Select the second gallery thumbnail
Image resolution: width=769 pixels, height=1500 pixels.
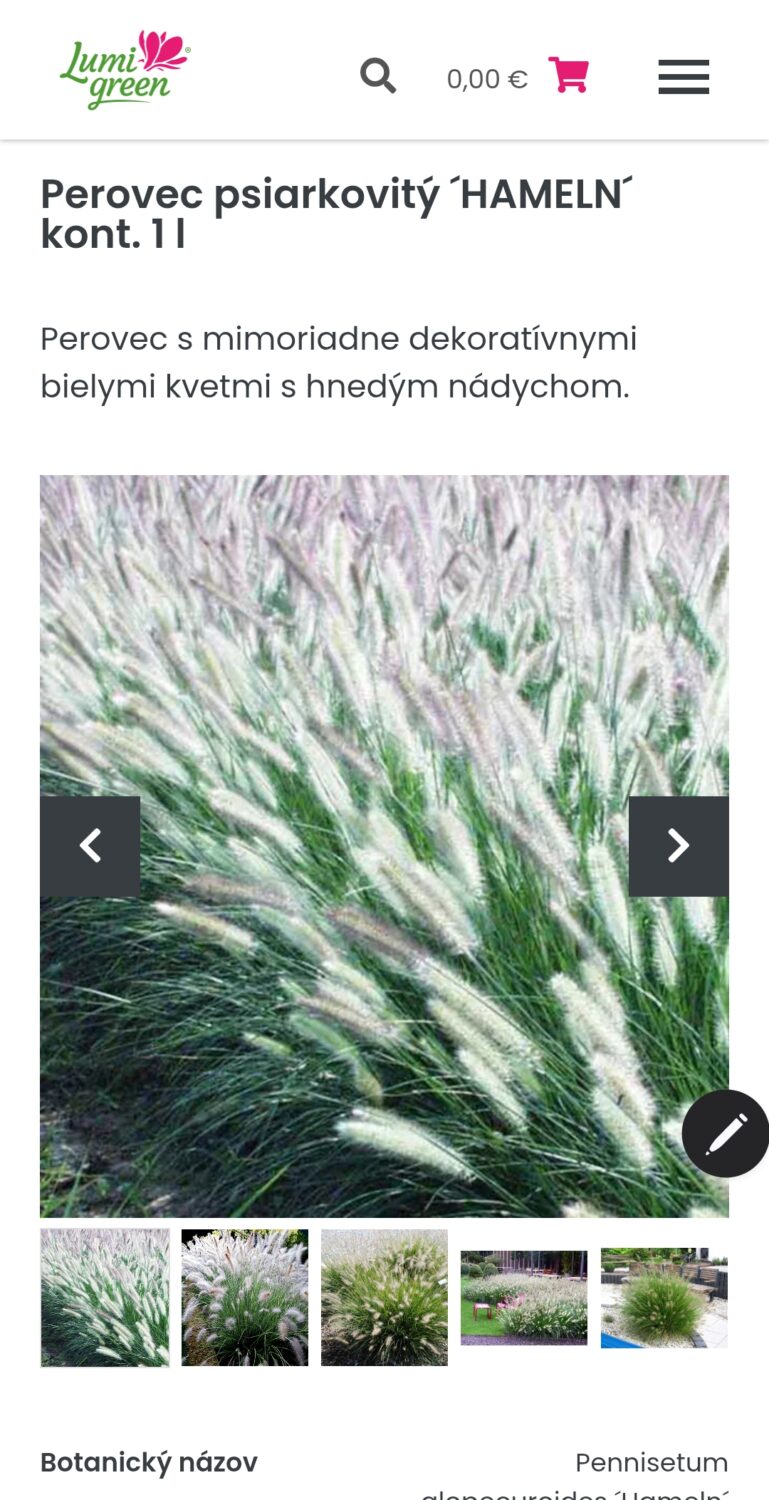(245, 1298)
